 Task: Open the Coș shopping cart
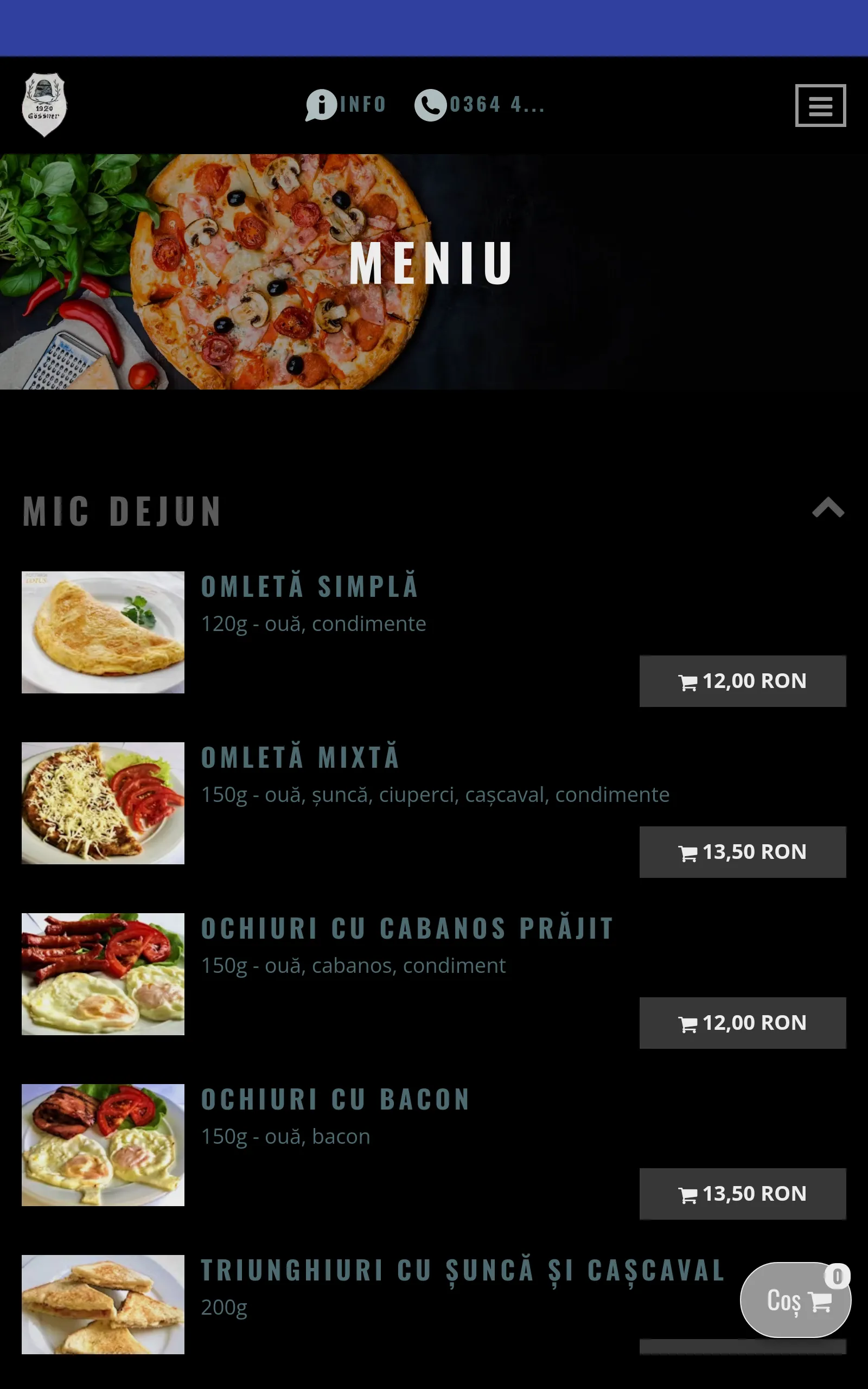pyautogui.click(x=795, y=1300)
